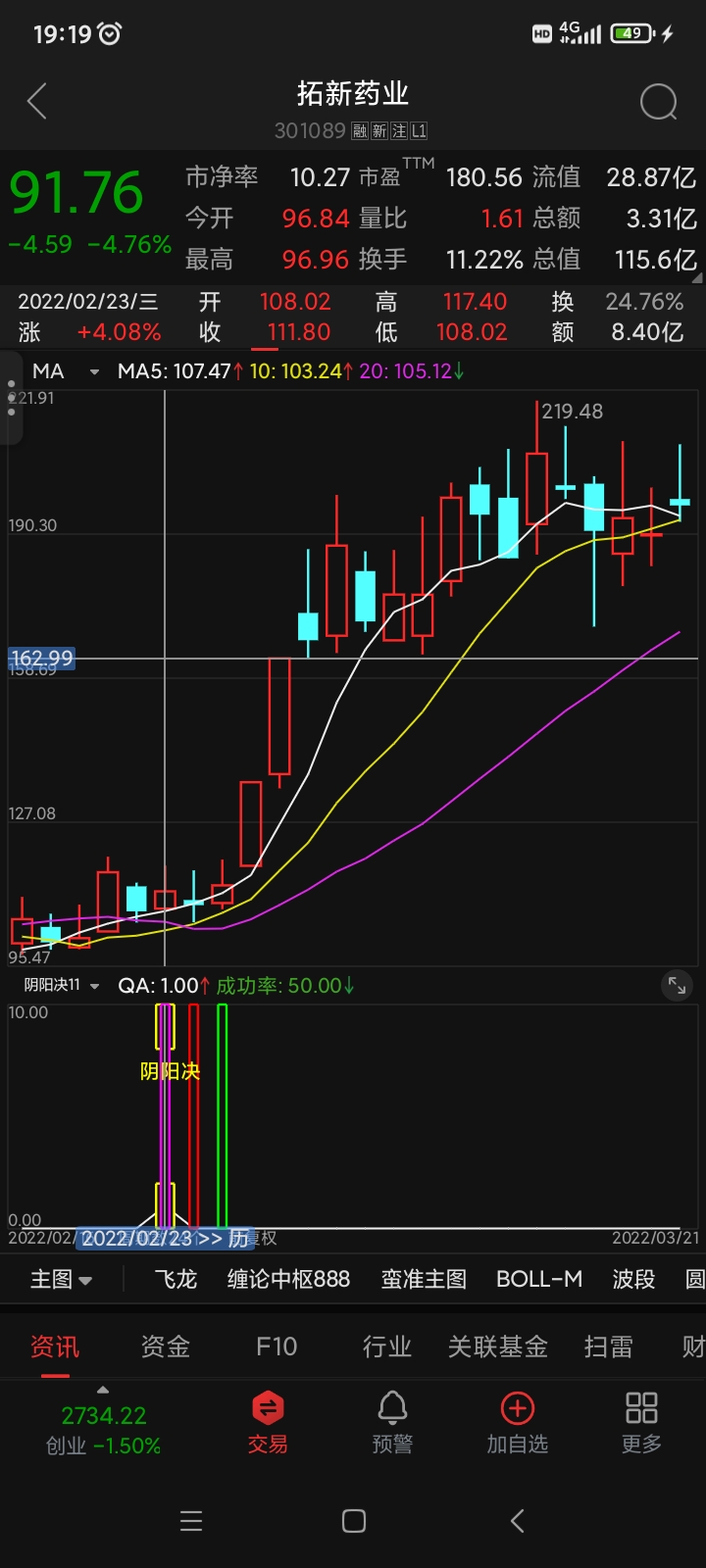Open the 交易 trading button
706x1568 pixels.
pos(268,1421)
